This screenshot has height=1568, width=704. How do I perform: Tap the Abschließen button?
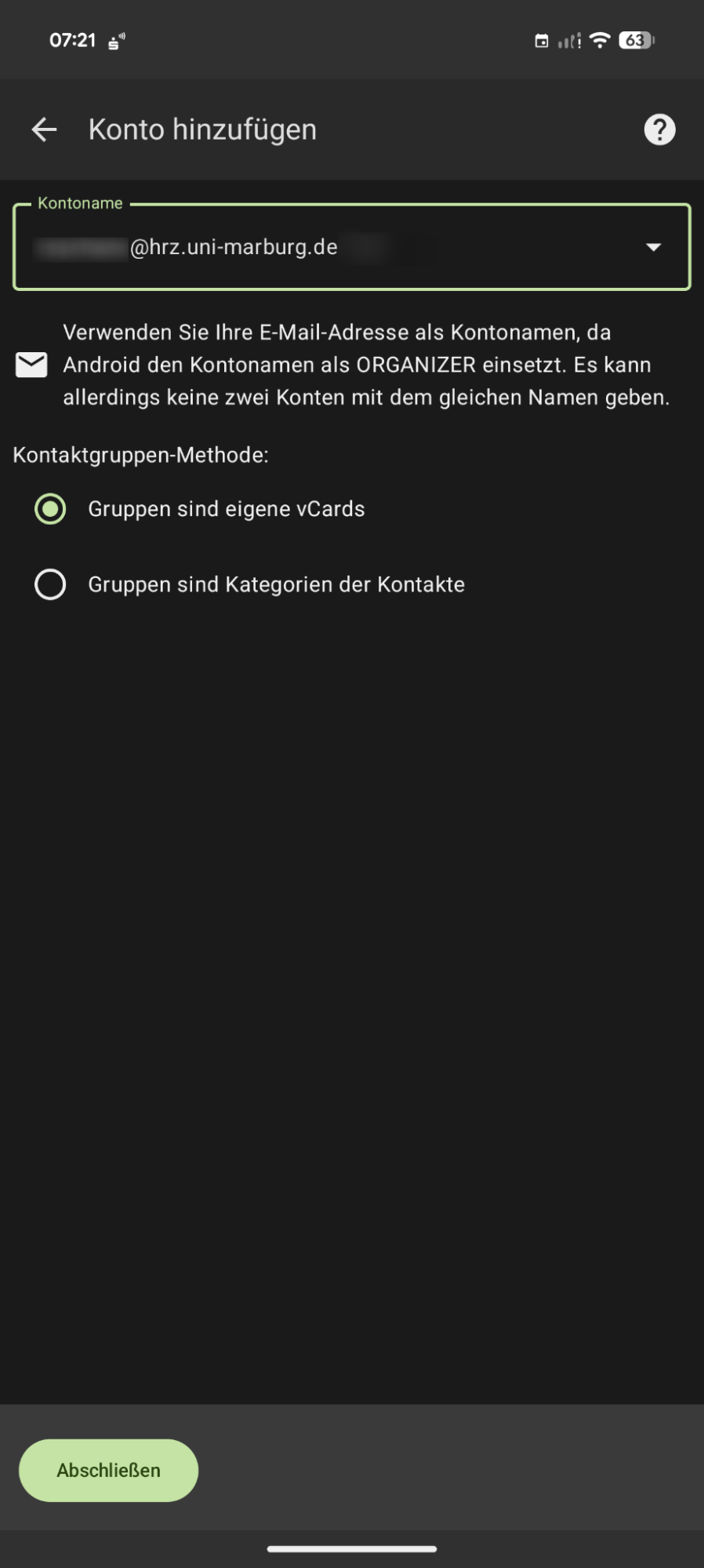pos(108,1470)
